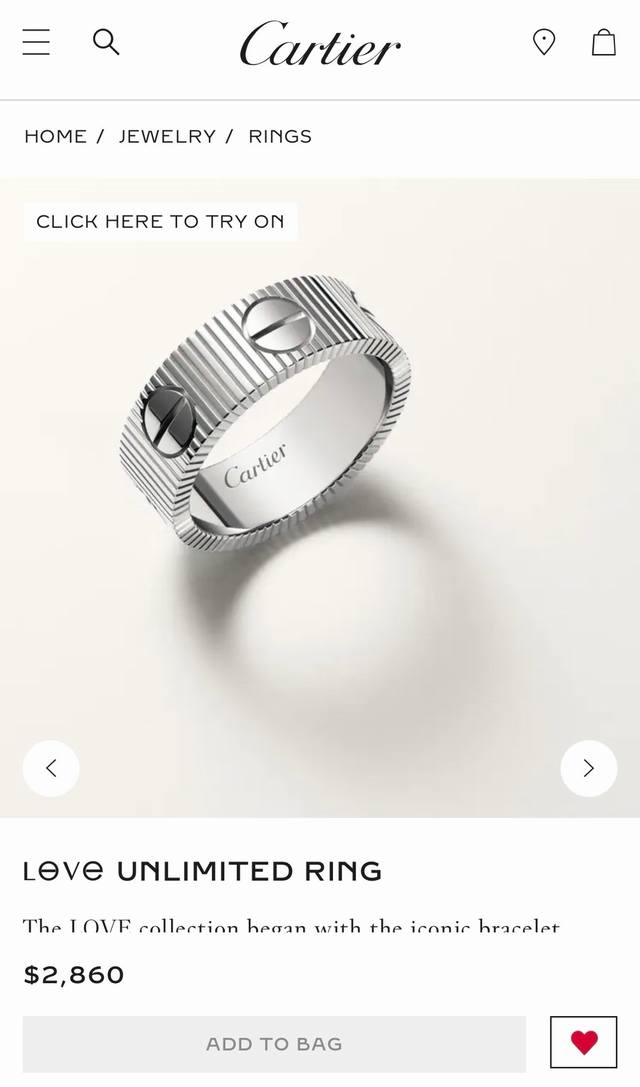Open the RINGS breadcrumb

click(280, 136)
